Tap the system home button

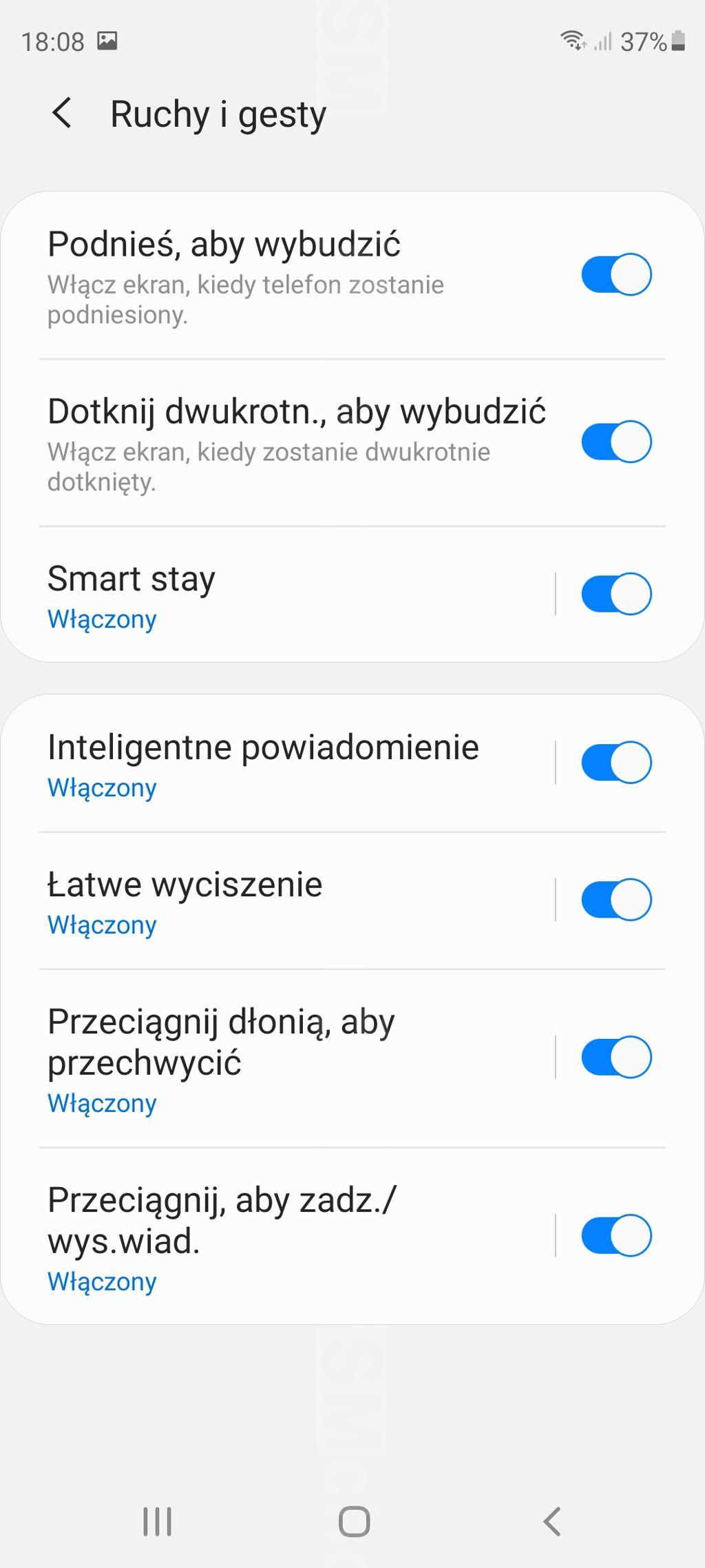tap(354, 1521)
